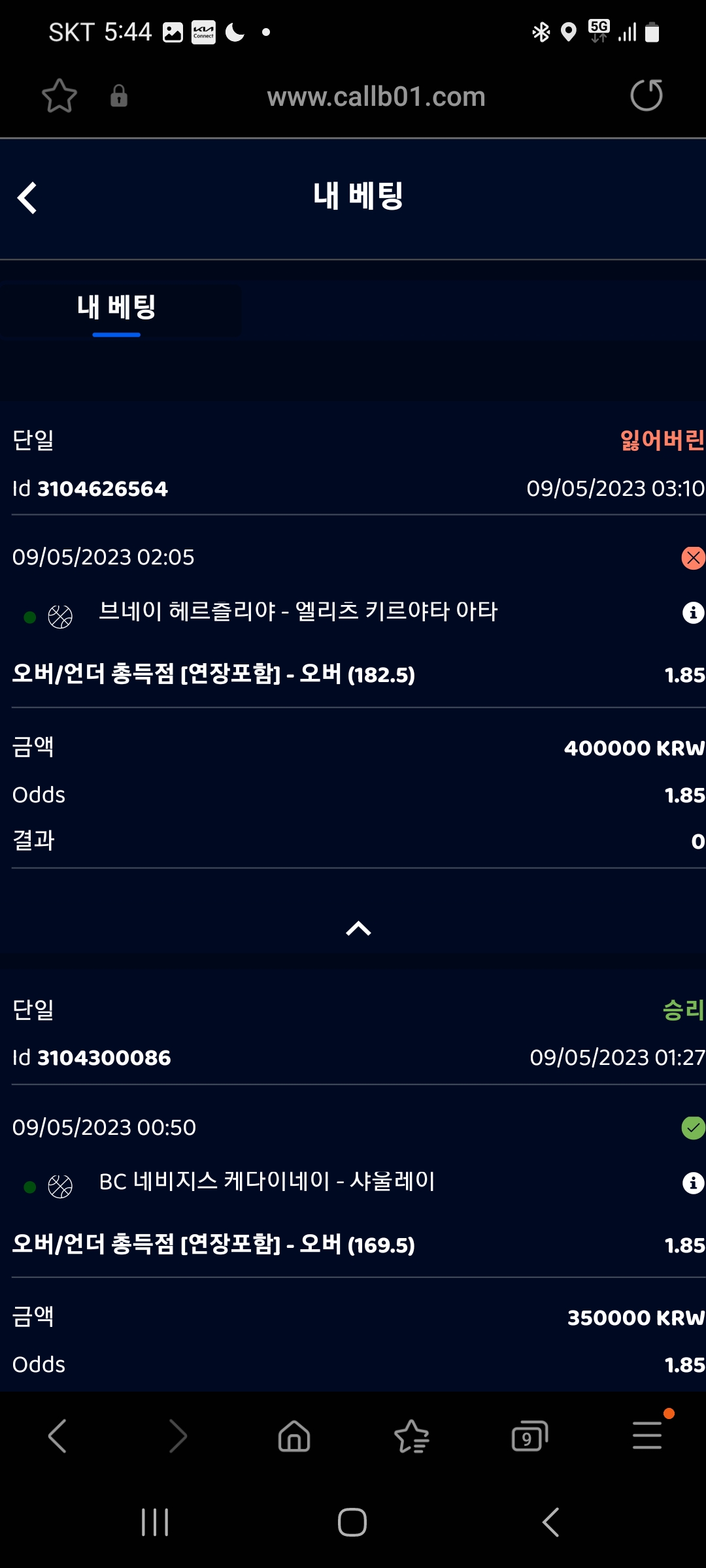Show the 9 open browser tabs
The height and width of the screenshot is (1568, 706).
[529, 1436]
